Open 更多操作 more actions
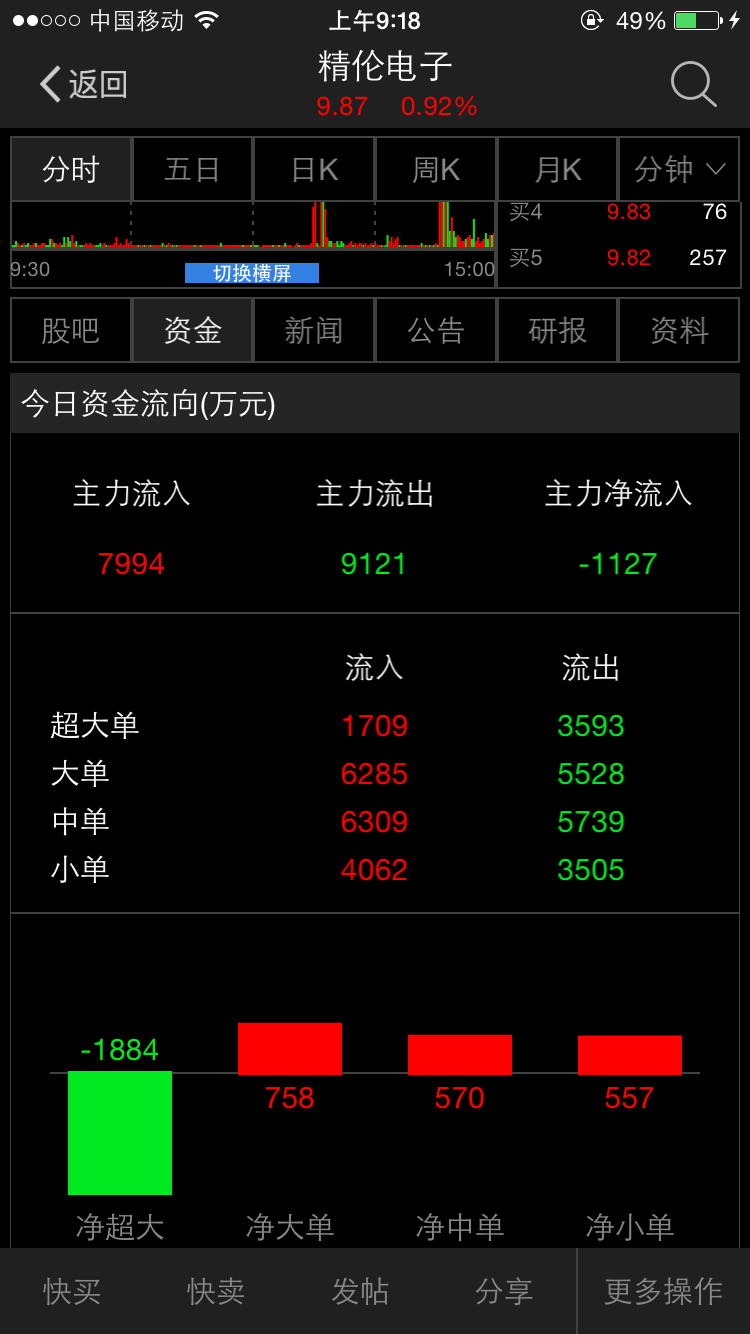The height and width of the screenshot is (1334, 750). [x=664, y=1291]
